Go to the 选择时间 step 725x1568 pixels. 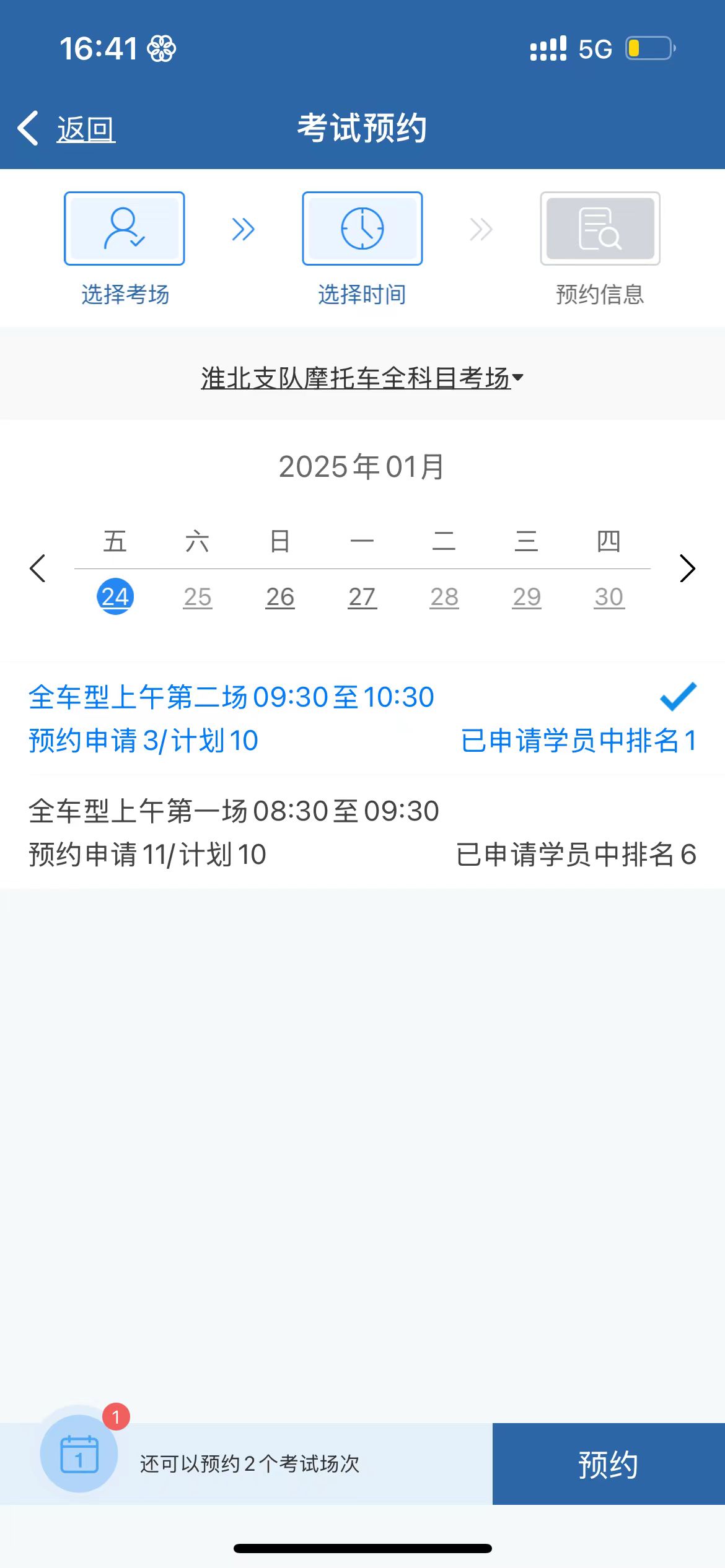click(x=362, y=229)
